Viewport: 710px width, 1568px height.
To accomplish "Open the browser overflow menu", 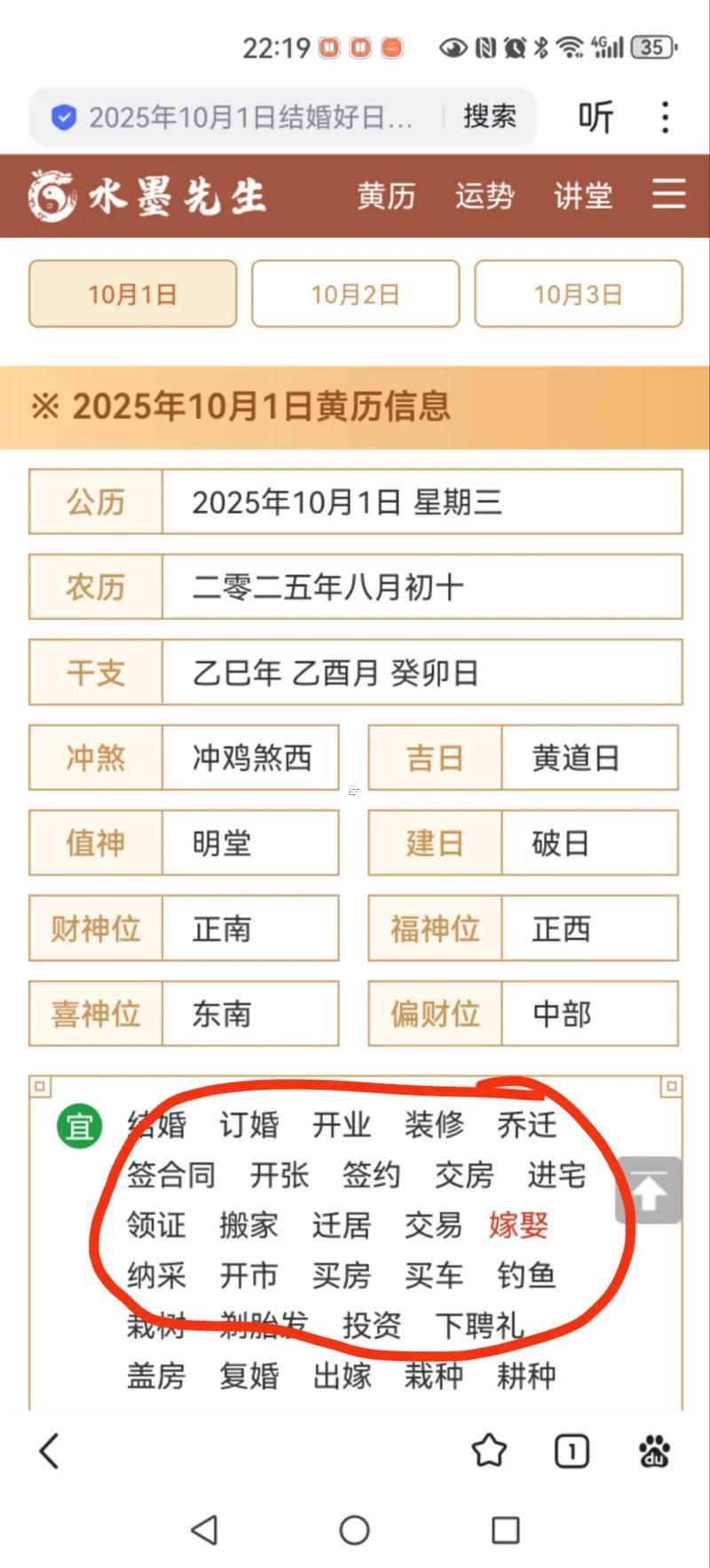I will 665,117.
